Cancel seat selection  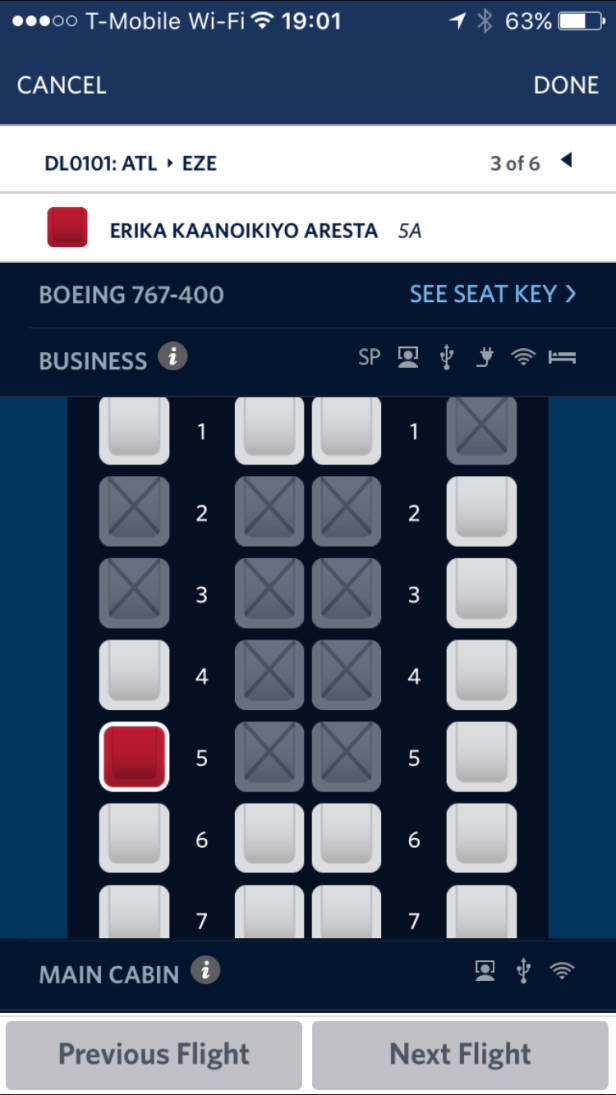[x=61, y=85]
